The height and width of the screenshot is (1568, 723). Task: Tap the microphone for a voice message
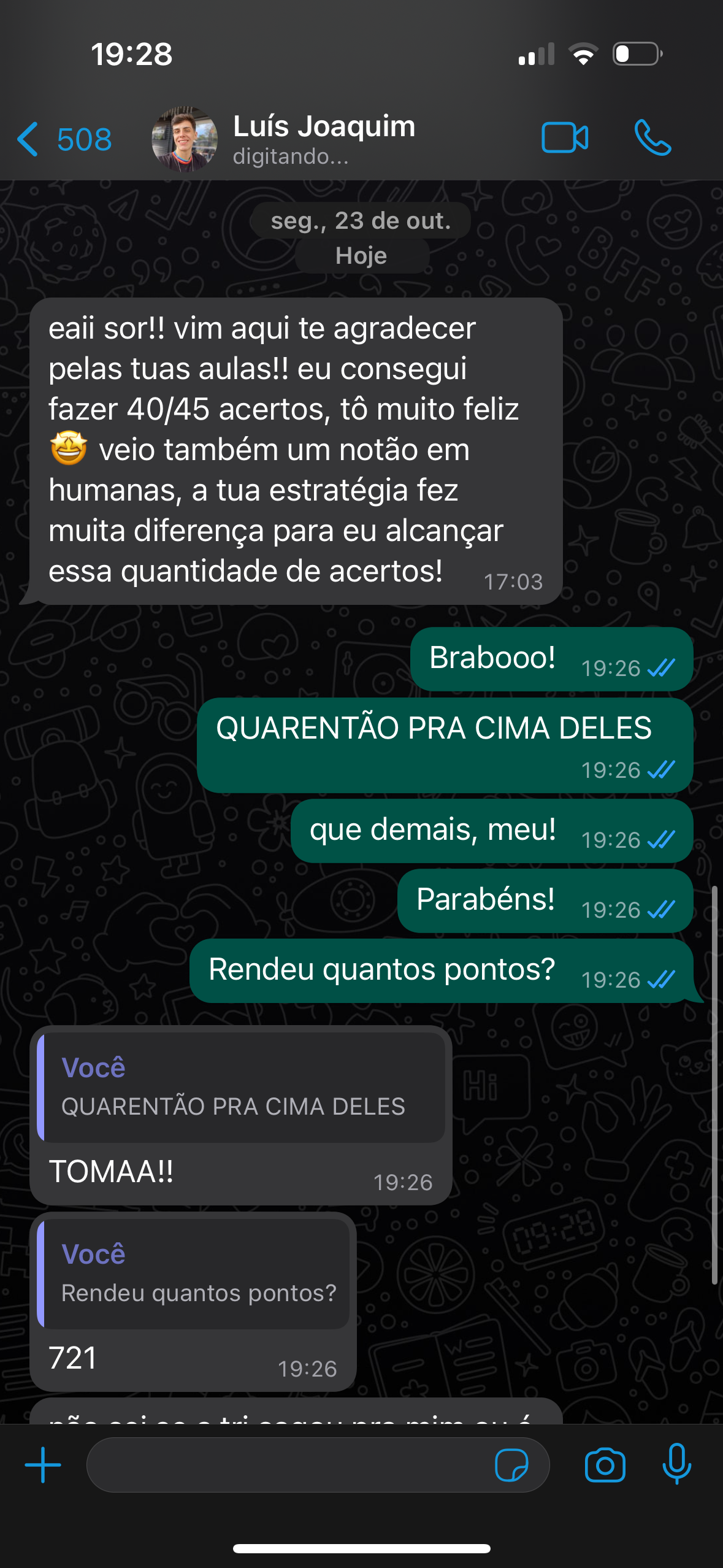[x=676, y=1464]
